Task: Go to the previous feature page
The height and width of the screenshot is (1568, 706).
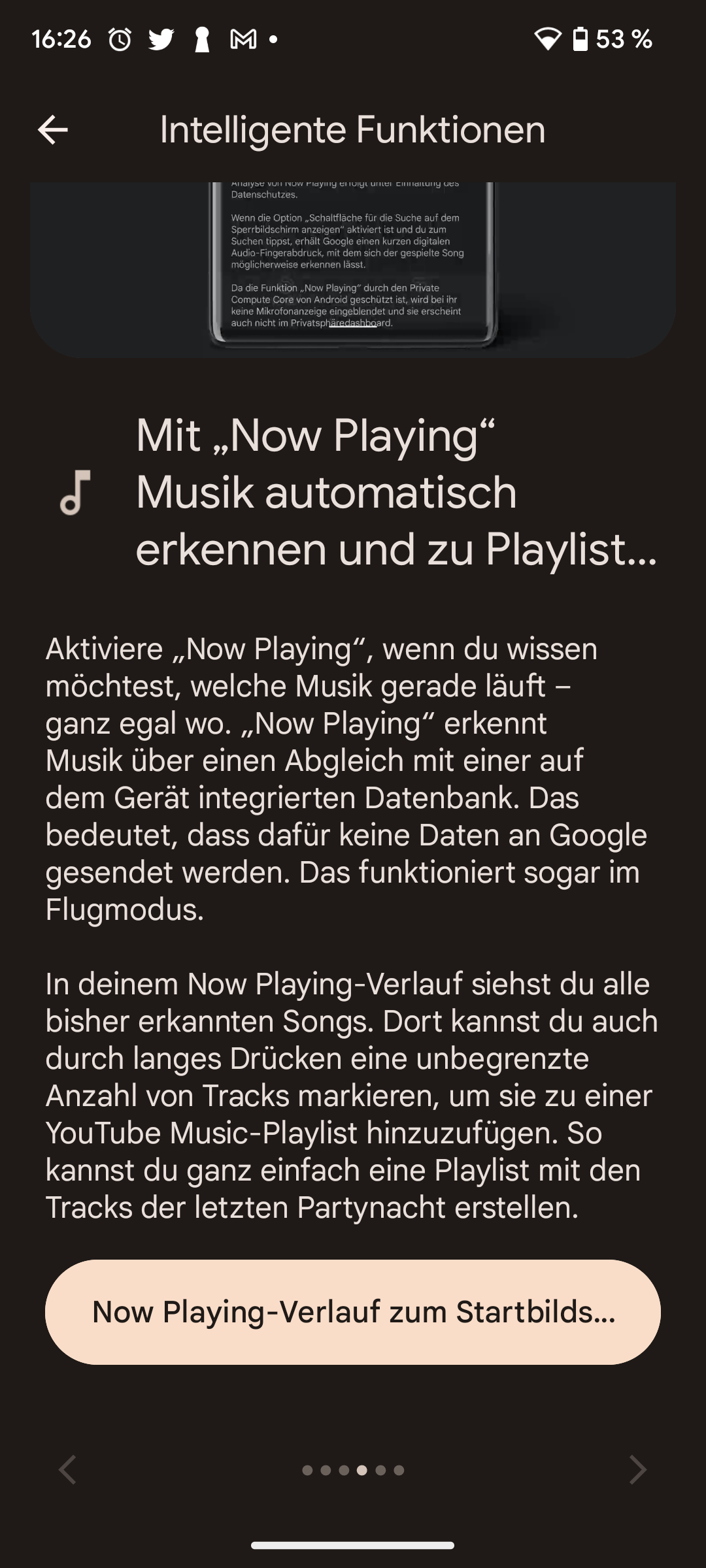Action: pyautogui.click(x=68, y=1469)
